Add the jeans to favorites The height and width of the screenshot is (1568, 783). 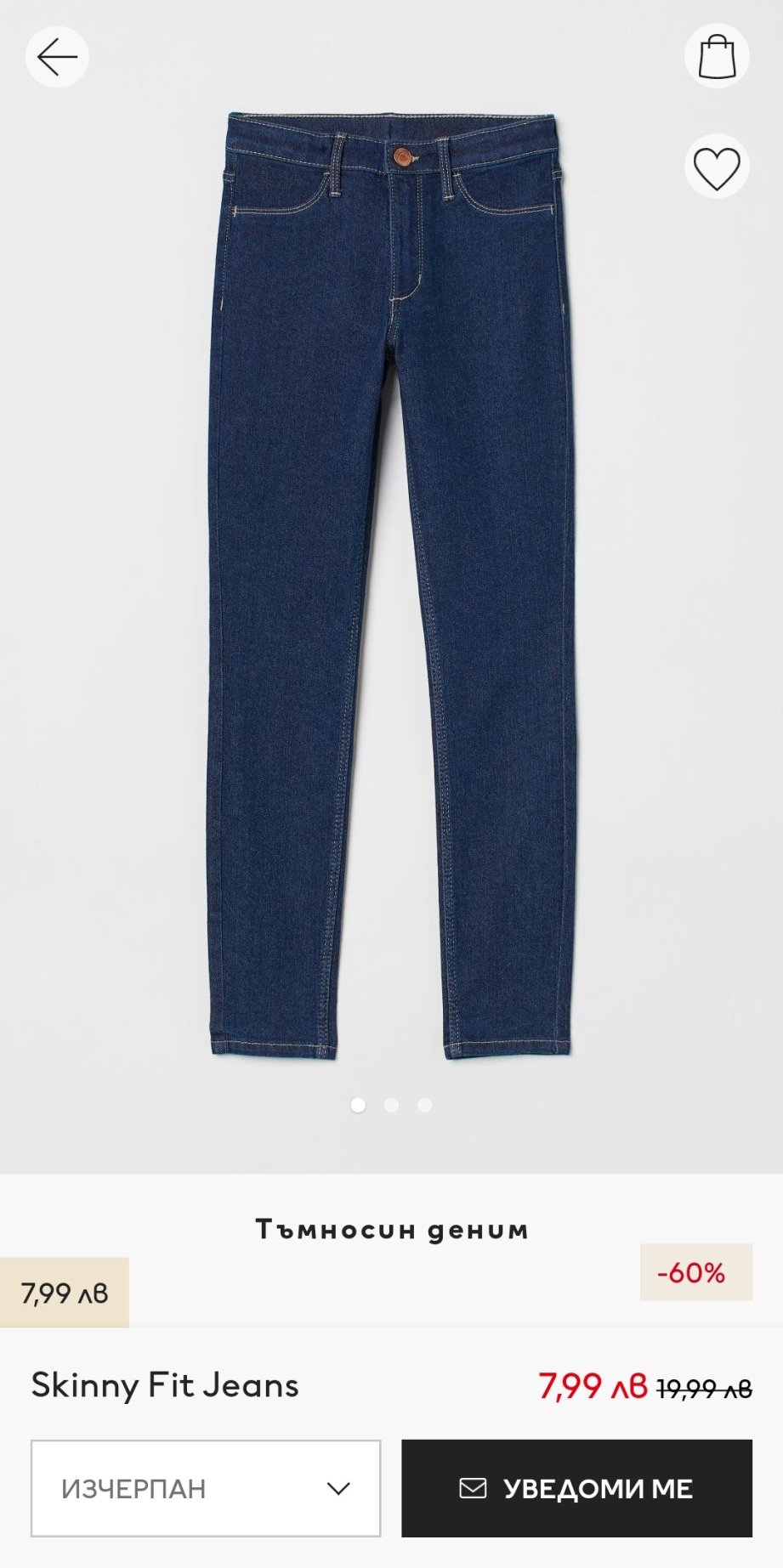(717, 167)
